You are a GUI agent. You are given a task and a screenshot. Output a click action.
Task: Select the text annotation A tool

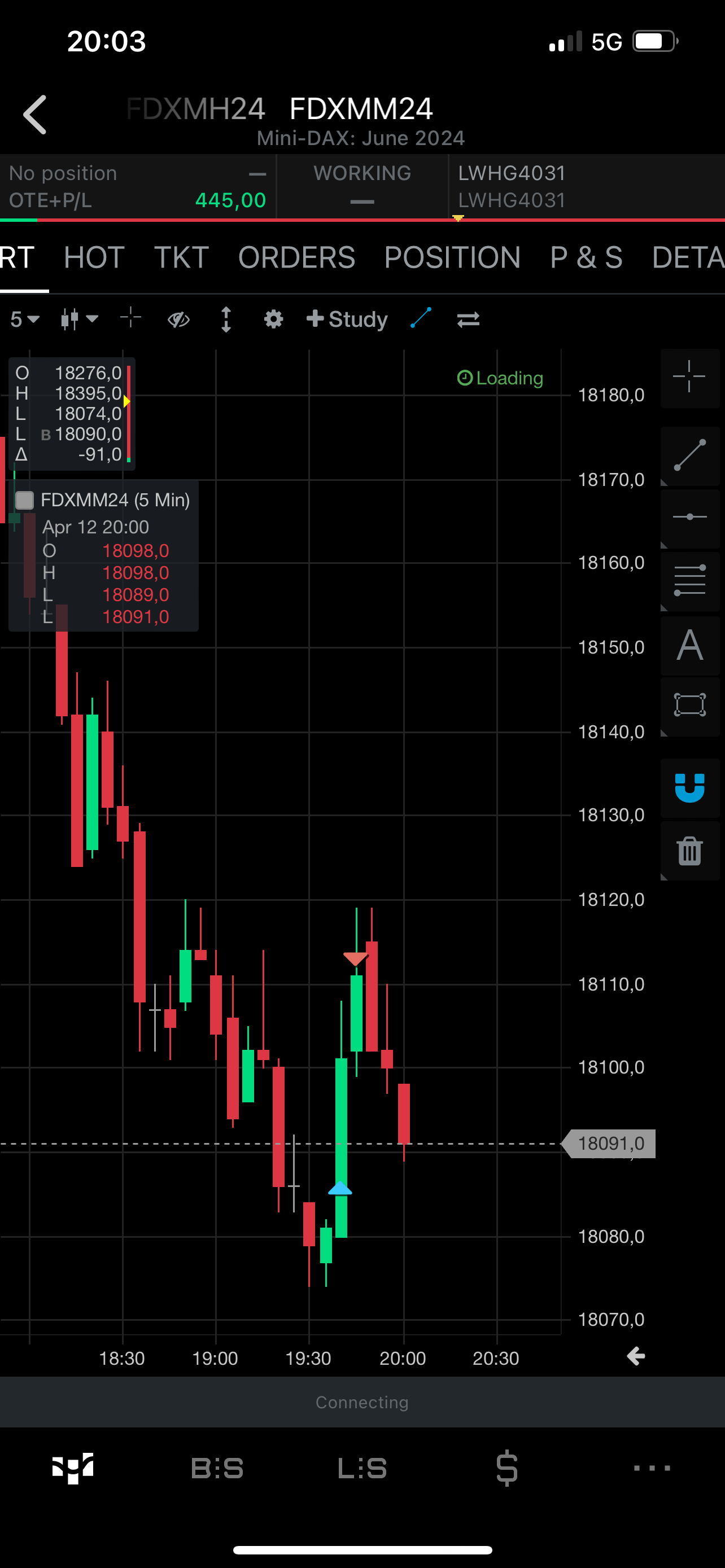689,645
